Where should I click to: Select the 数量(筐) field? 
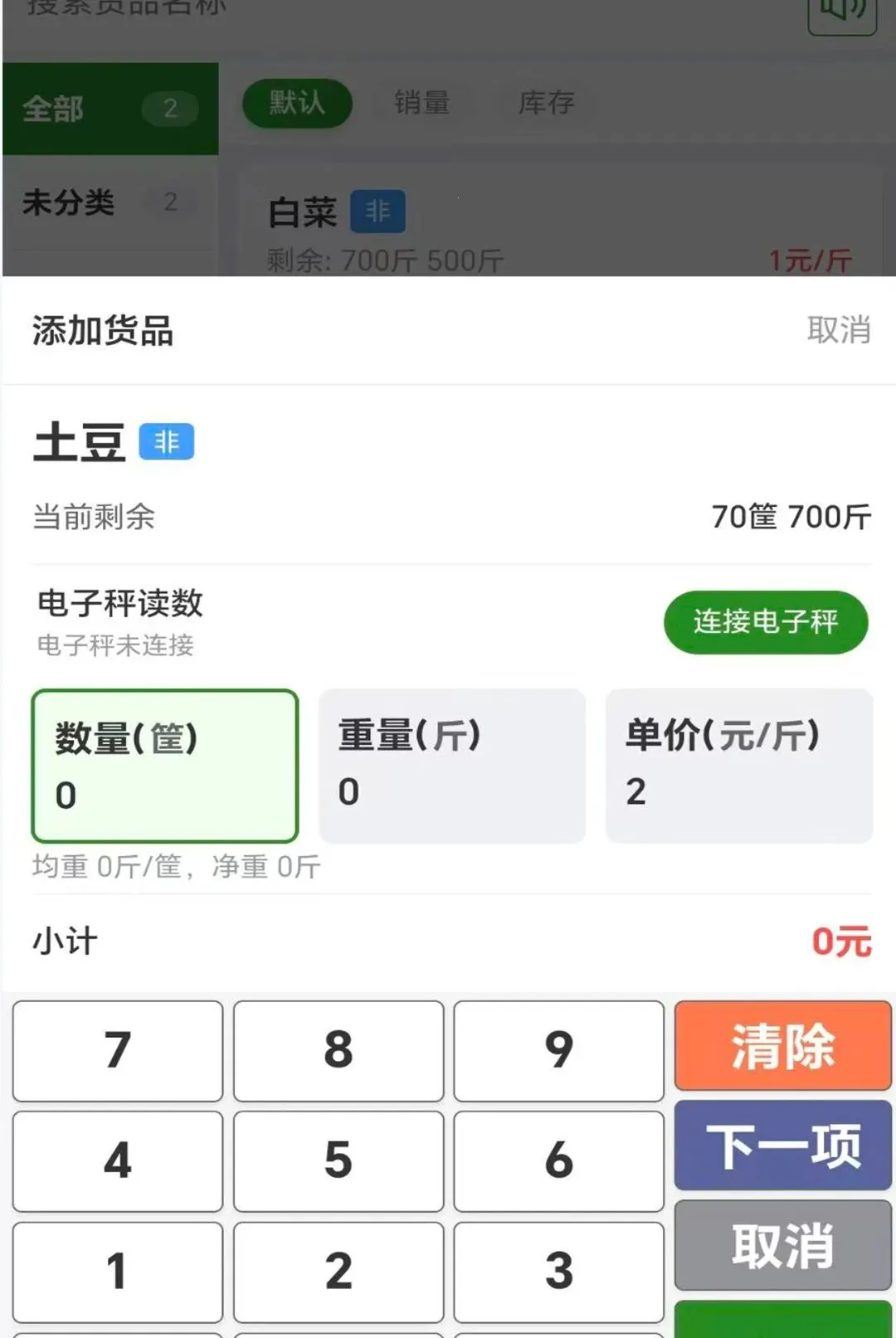click(x=165, y=766)
